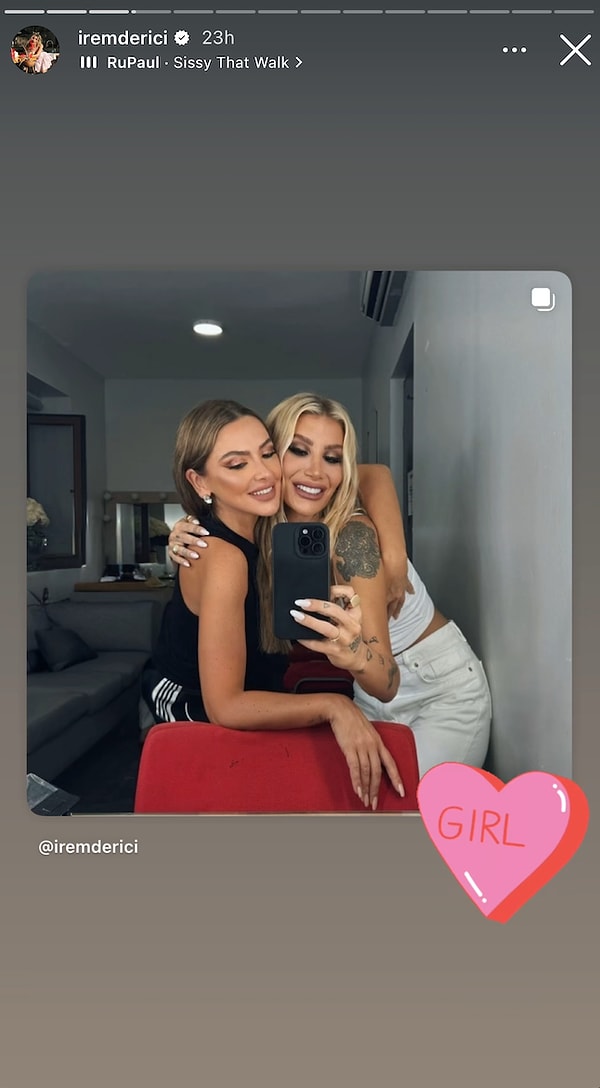Open RuPaul Sissy That Walk music link
Screen dimensions: 600x1088
[198, 62]
